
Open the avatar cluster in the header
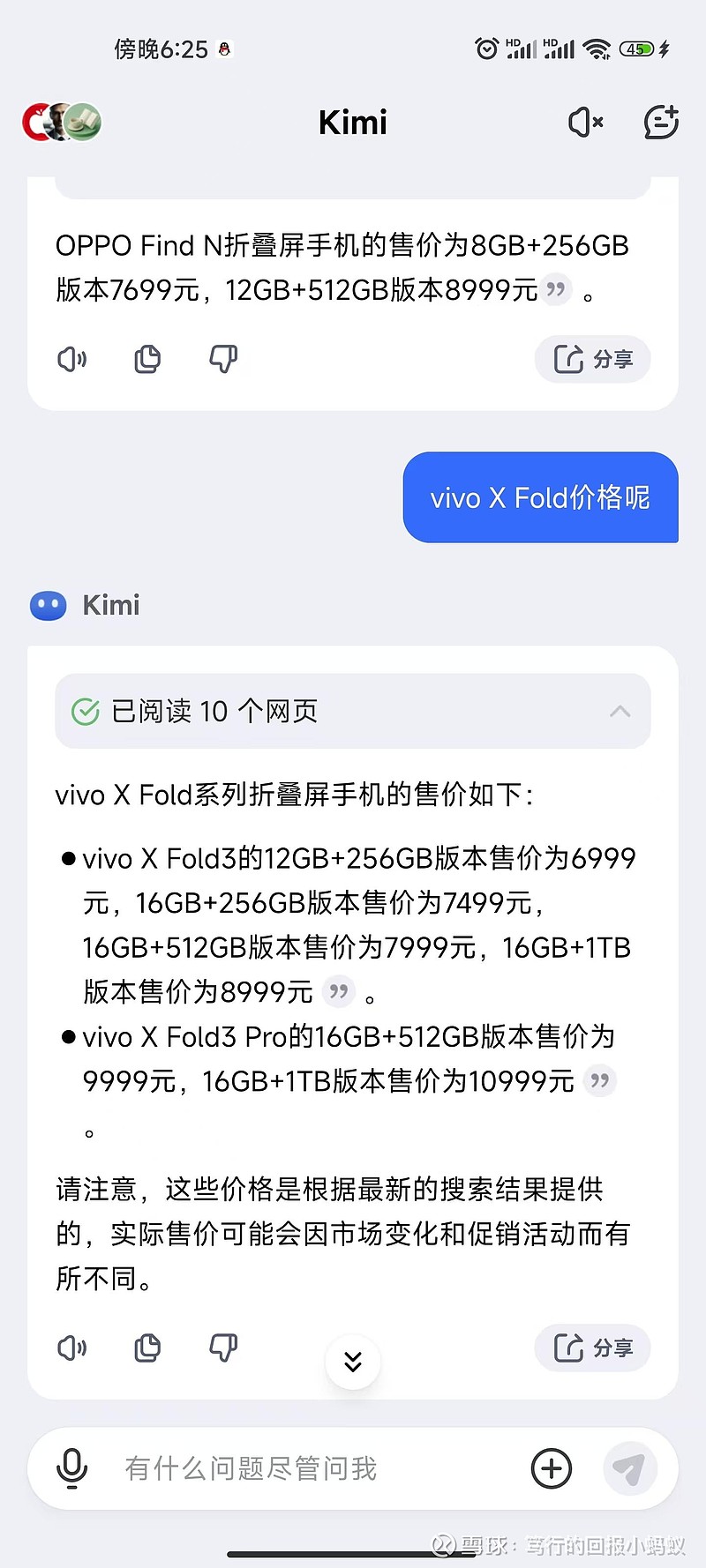coord(62,122)
